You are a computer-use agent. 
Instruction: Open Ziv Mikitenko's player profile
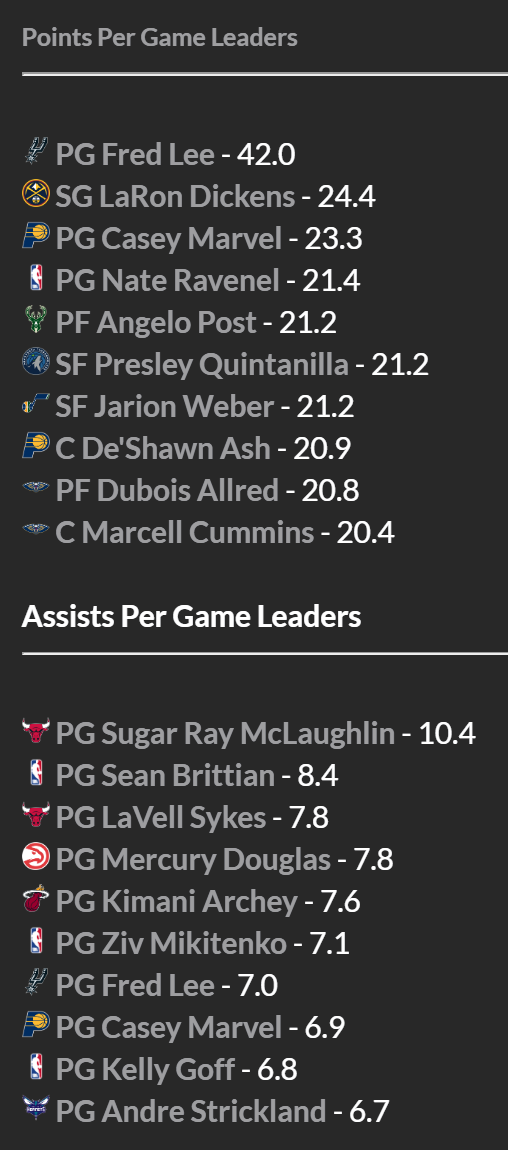171,944
